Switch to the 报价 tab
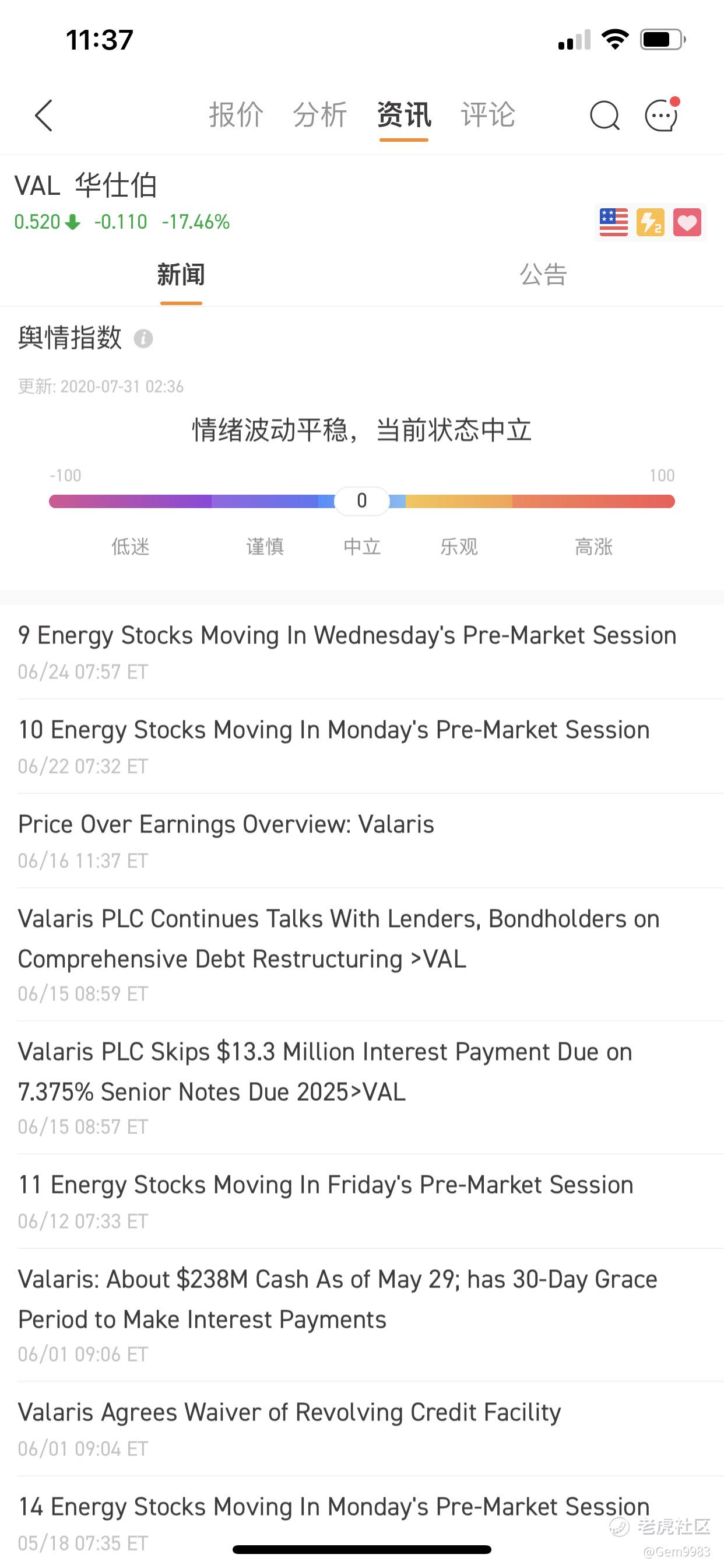Screen dimensions: 724x1568 click(236, 115)
